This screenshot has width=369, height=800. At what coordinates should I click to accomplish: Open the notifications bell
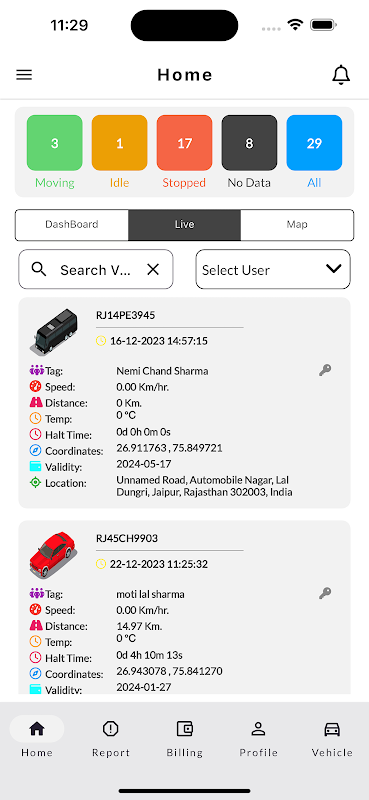point(341,75)
